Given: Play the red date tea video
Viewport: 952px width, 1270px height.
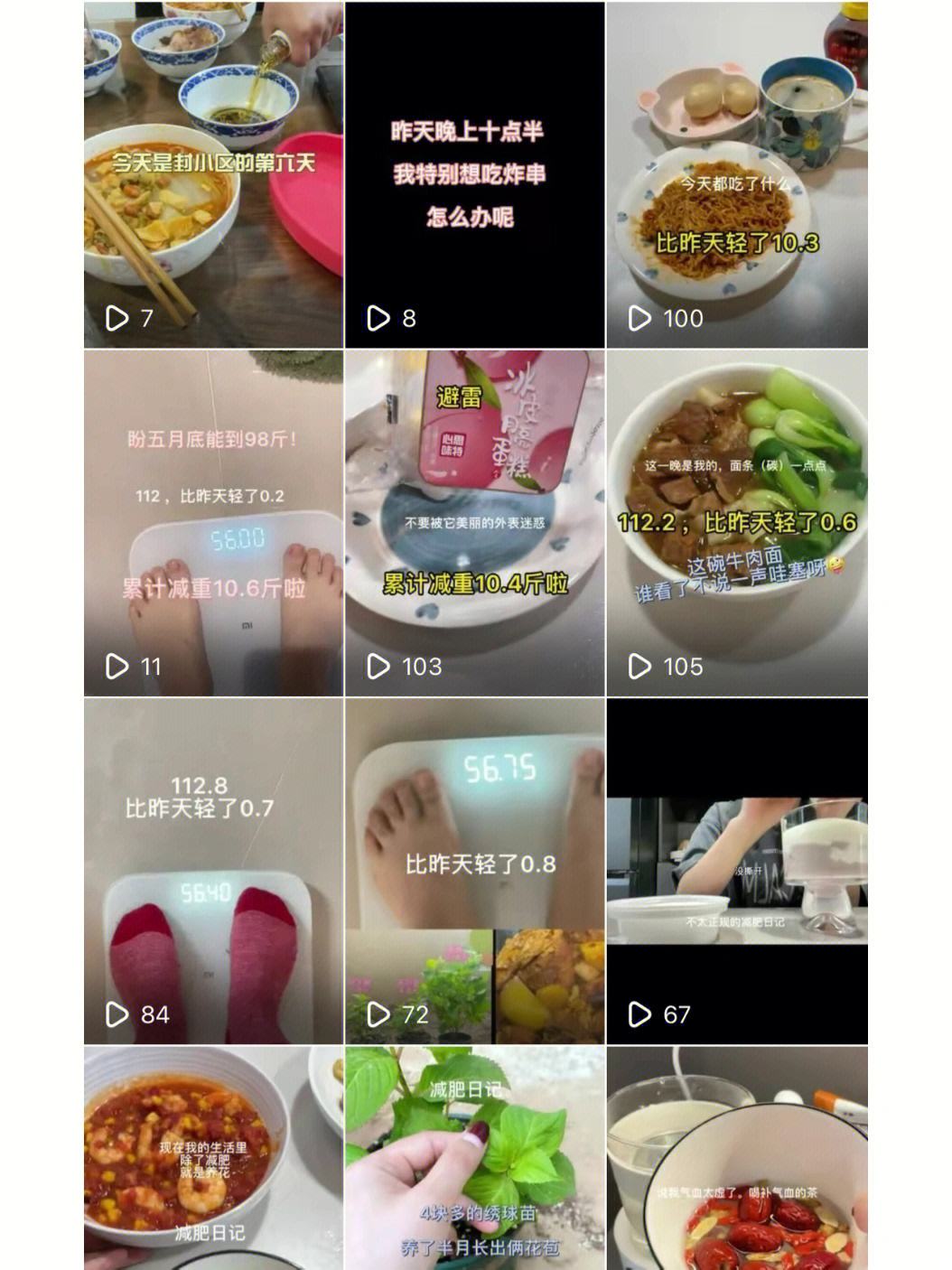Looking at the screenshot, I should click(x=736, y=1158).
